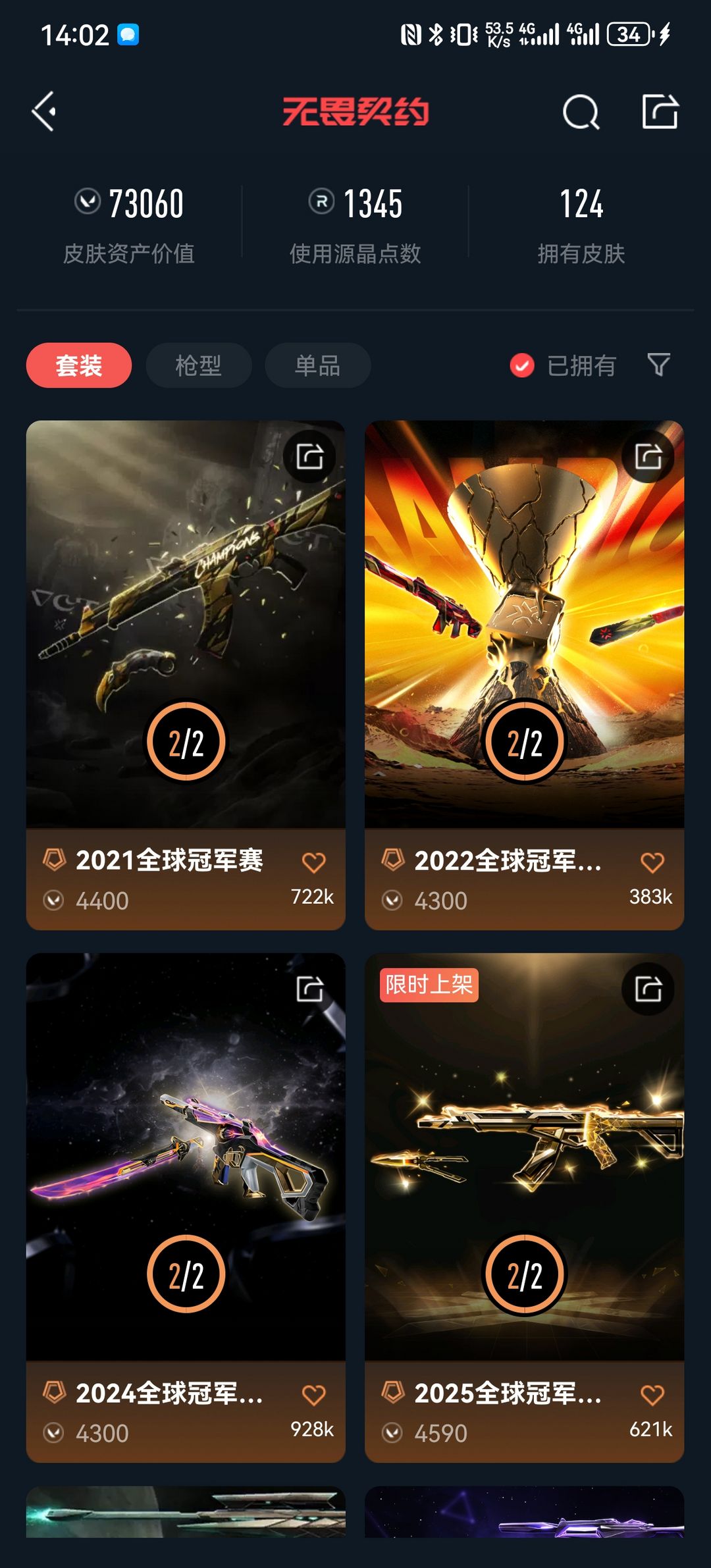Open the search icon in header
Screen dimensions: 711x1568
coord(581,112)
